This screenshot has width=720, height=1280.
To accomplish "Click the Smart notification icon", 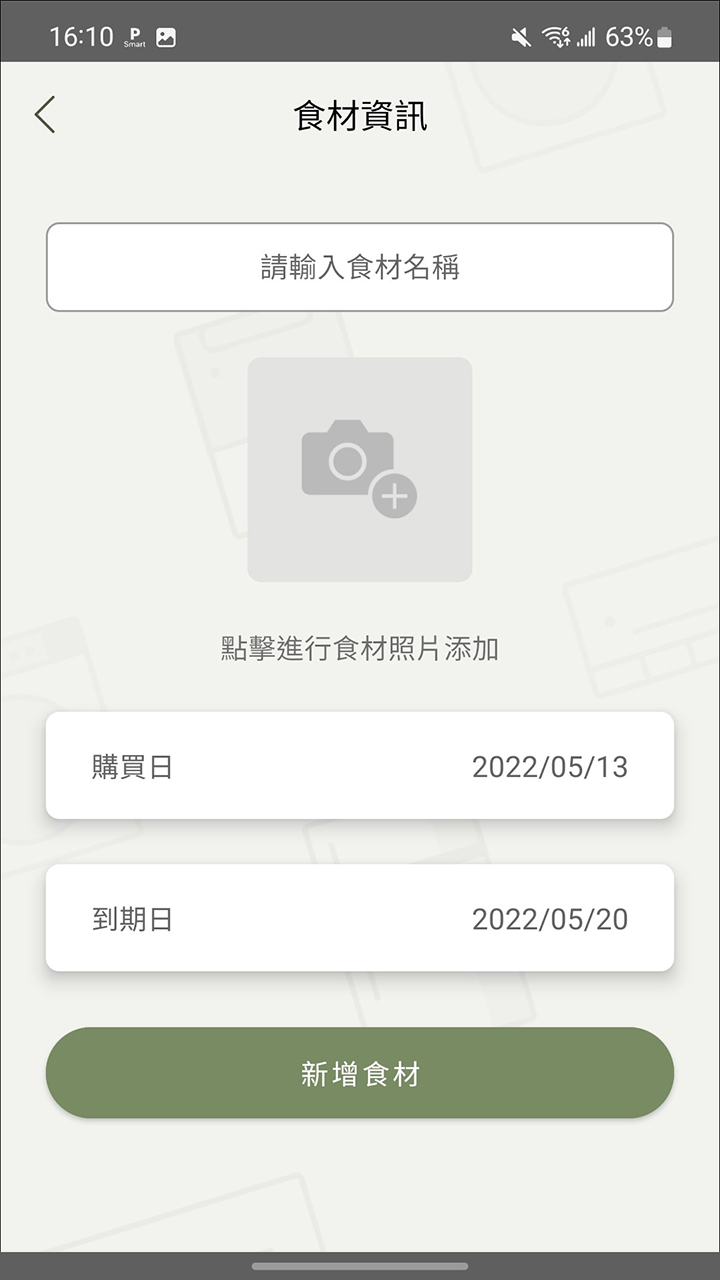I will pyautogui.click(x=133, y=35).
